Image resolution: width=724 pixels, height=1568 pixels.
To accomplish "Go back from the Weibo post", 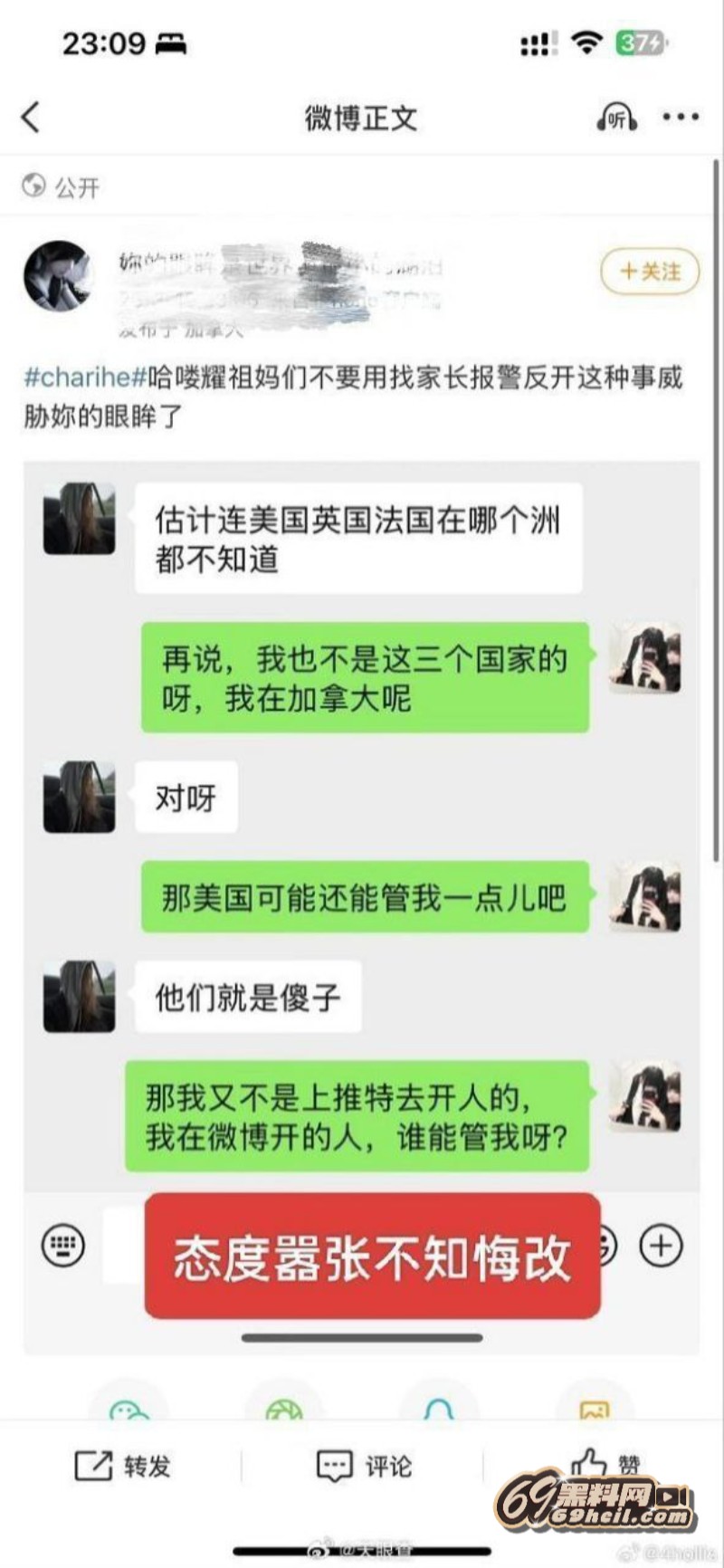I will click(x=31, y=117).
